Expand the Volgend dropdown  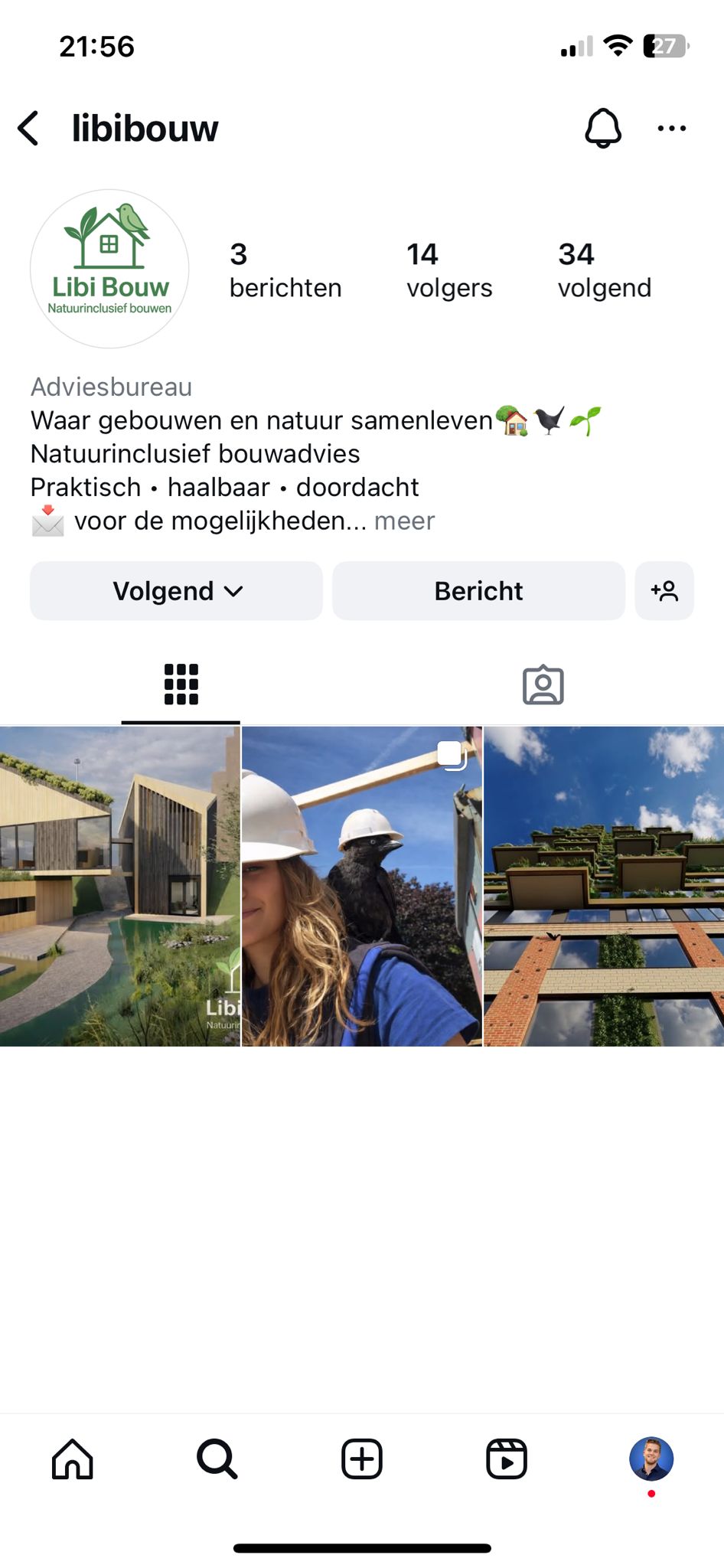pos(175,590)
